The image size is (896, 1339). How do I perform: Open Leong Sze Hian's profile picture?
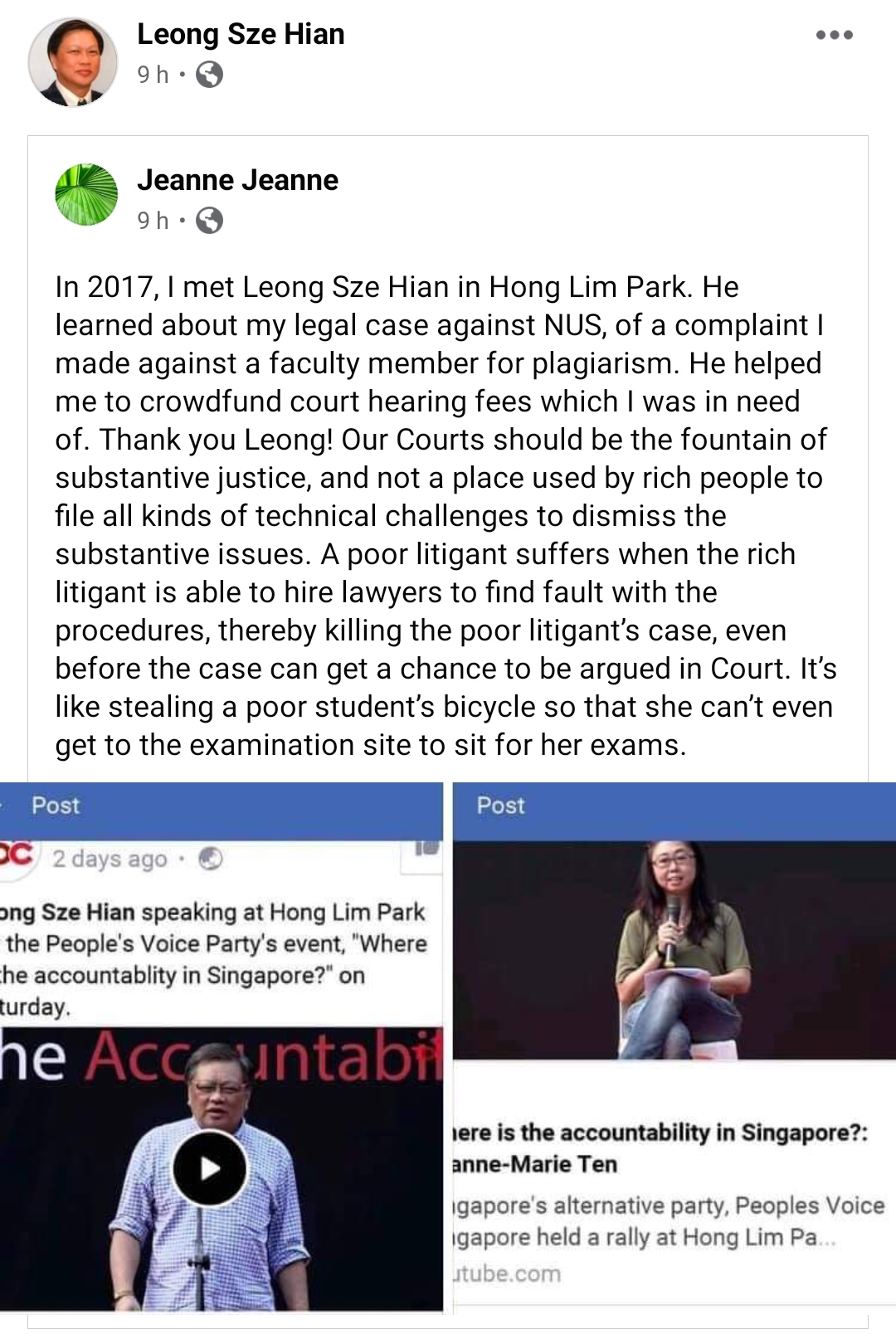(73, 62)
